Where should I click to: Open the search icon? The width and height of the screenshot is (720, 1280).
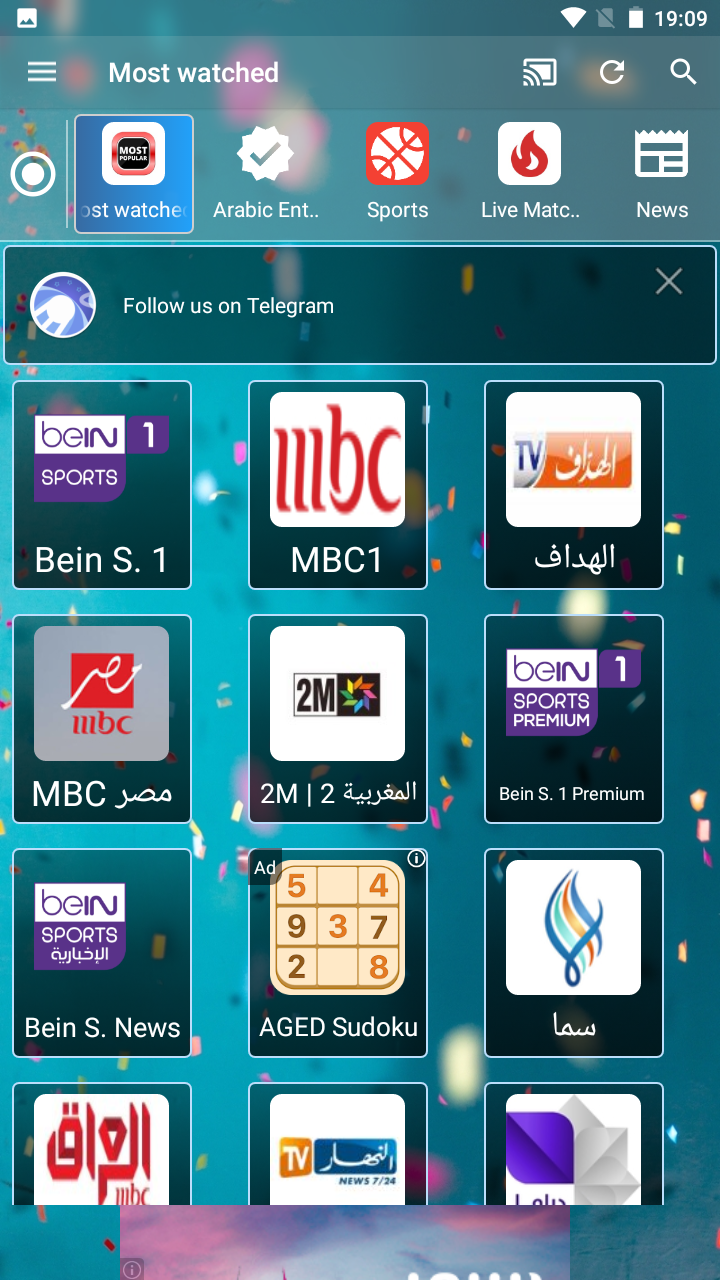[683, 72]
